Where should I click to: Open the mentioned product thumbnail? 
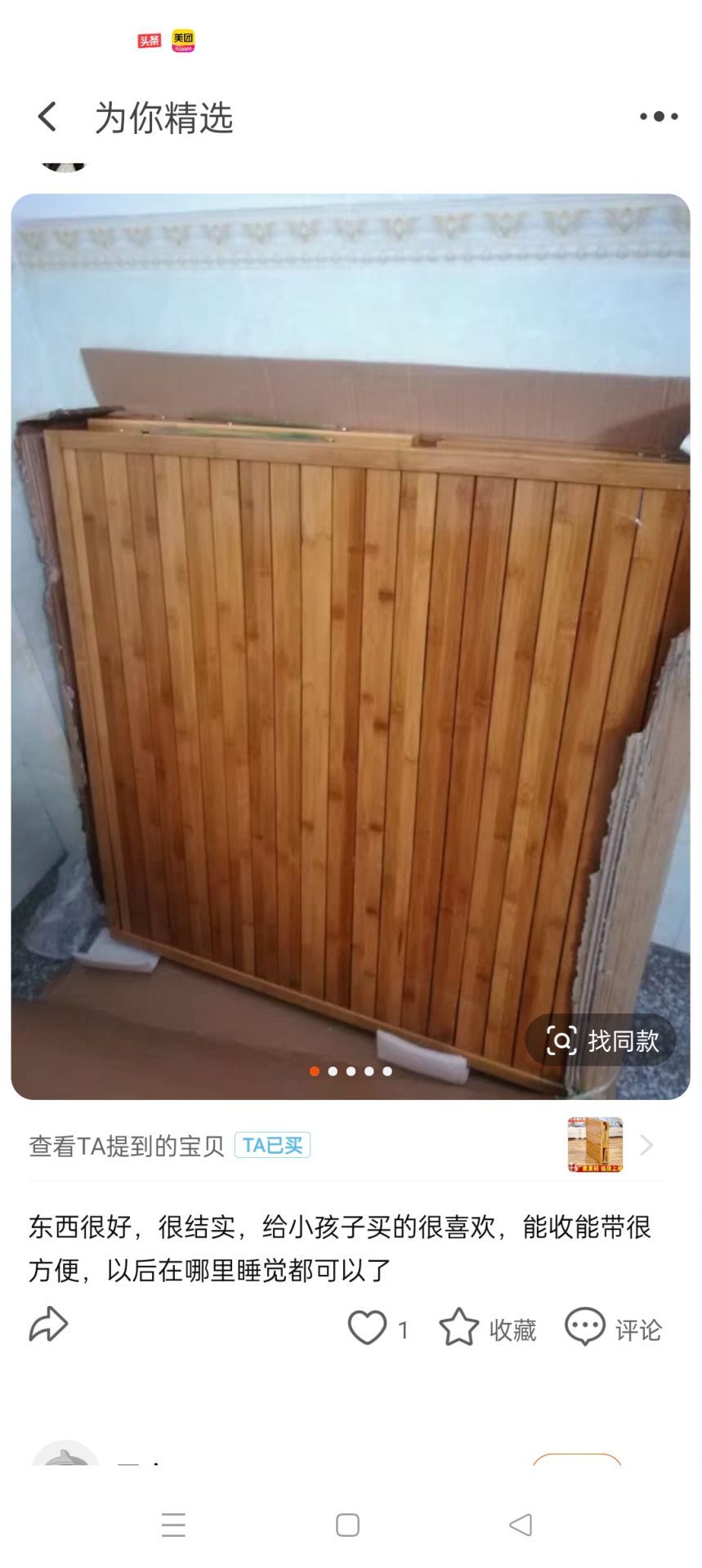pos(595,1145)
